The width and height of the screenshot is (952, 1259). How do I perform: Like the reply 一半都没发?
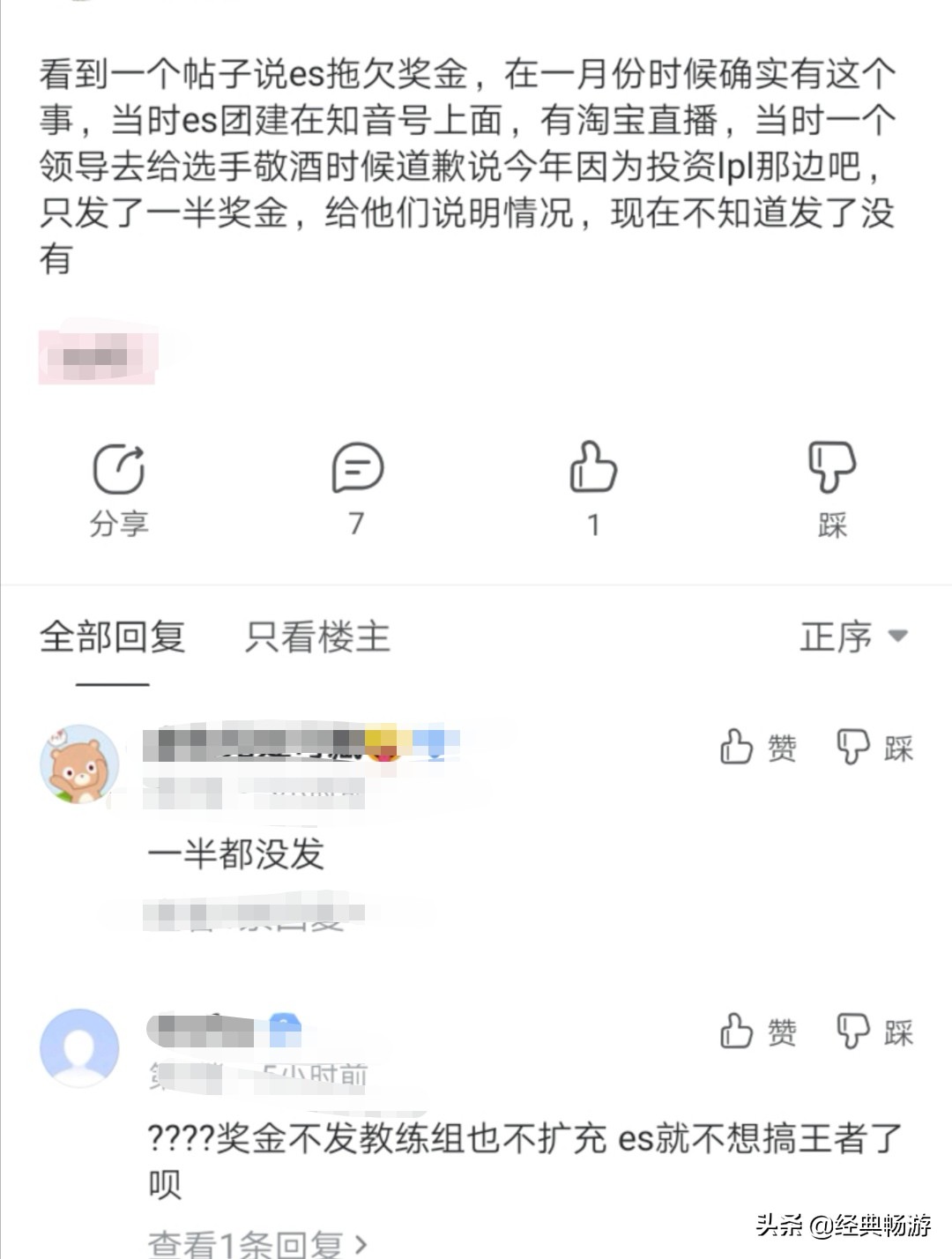click(757, 748)
